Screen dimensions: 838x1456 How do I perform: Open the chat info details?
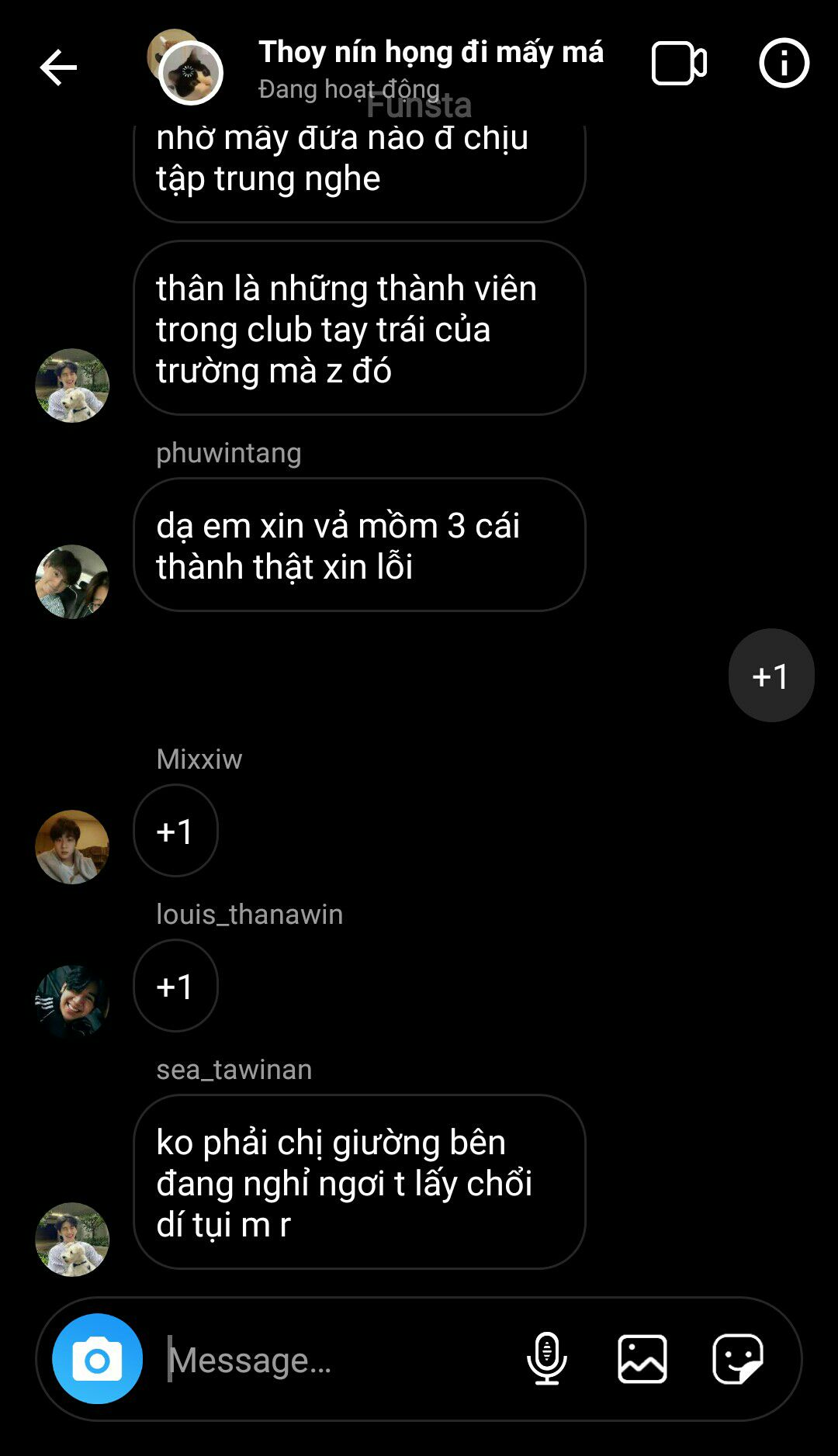coord(784,63)
